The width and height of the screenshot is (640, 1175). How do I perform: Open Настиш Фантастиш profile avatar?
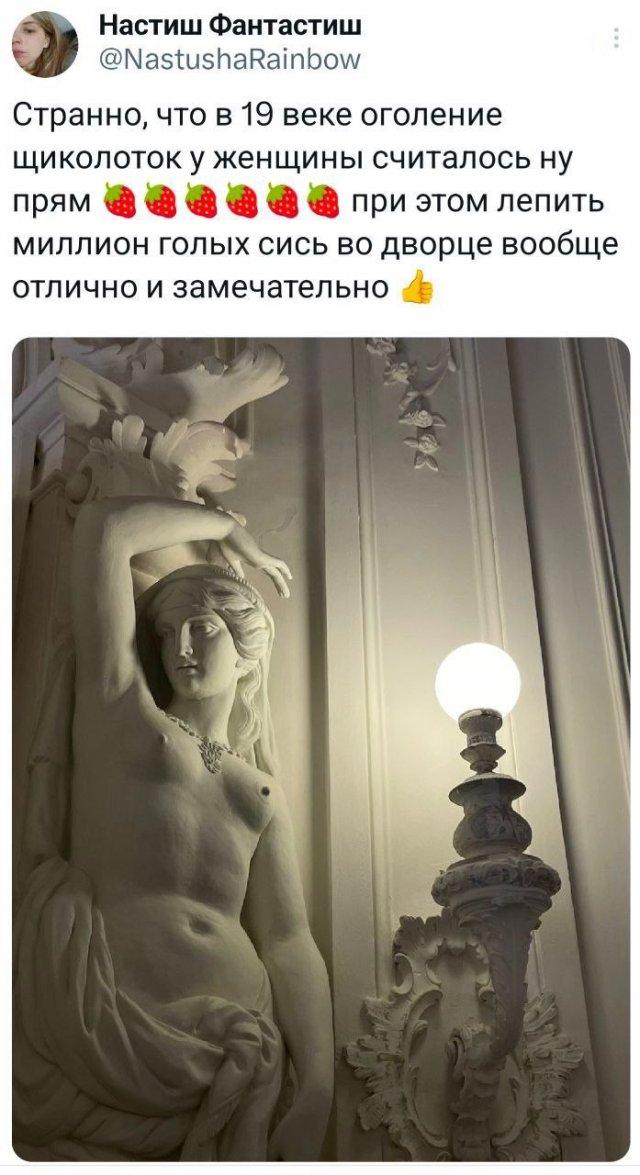pos(45,45)
